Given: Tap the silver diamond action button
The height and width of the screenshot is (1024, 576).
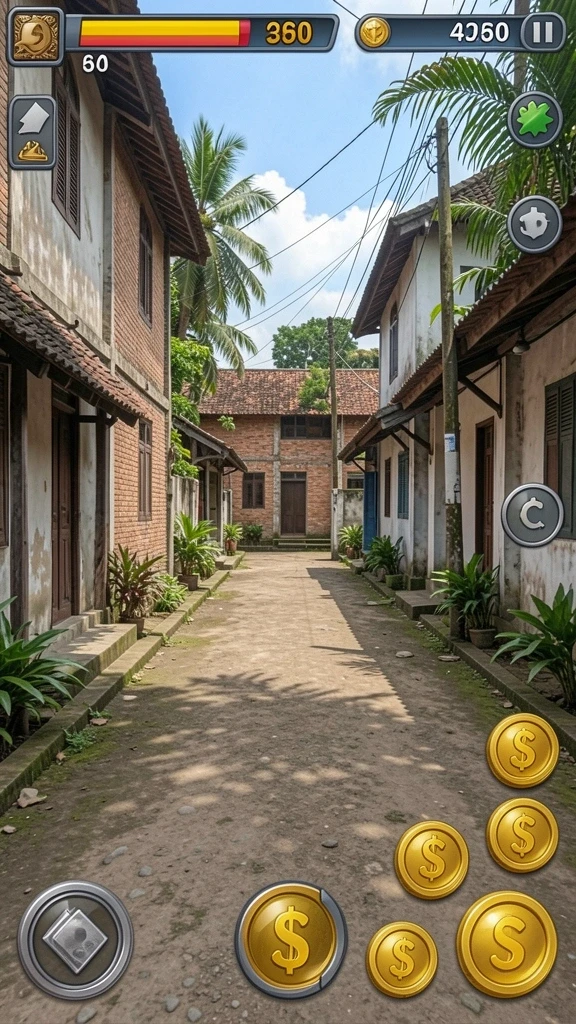Looking at the screenshot, I should (x=76, y=940).
